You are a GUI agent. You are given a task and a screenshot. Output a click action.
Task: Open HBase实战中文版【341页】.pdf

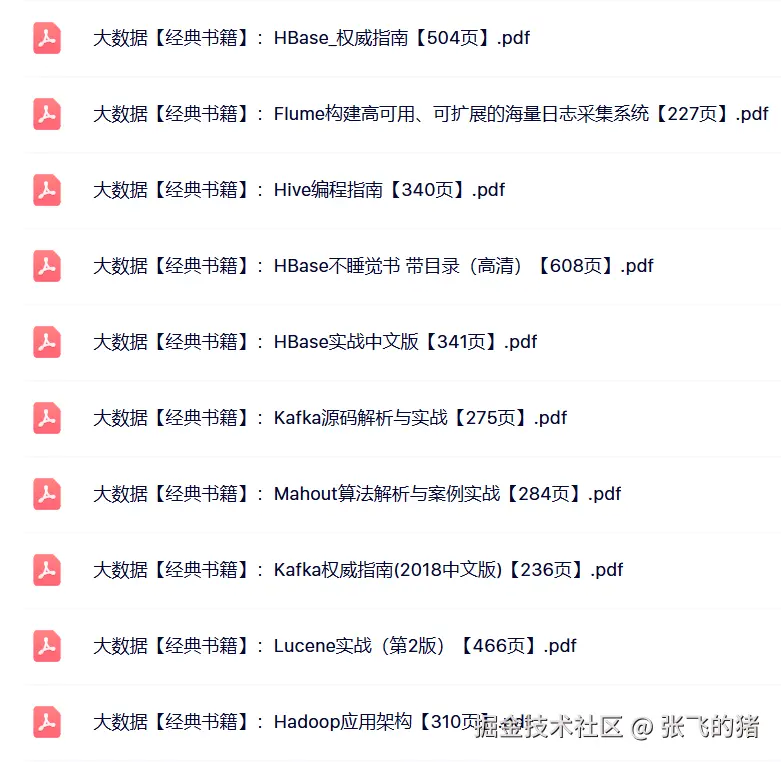[315, 343]
